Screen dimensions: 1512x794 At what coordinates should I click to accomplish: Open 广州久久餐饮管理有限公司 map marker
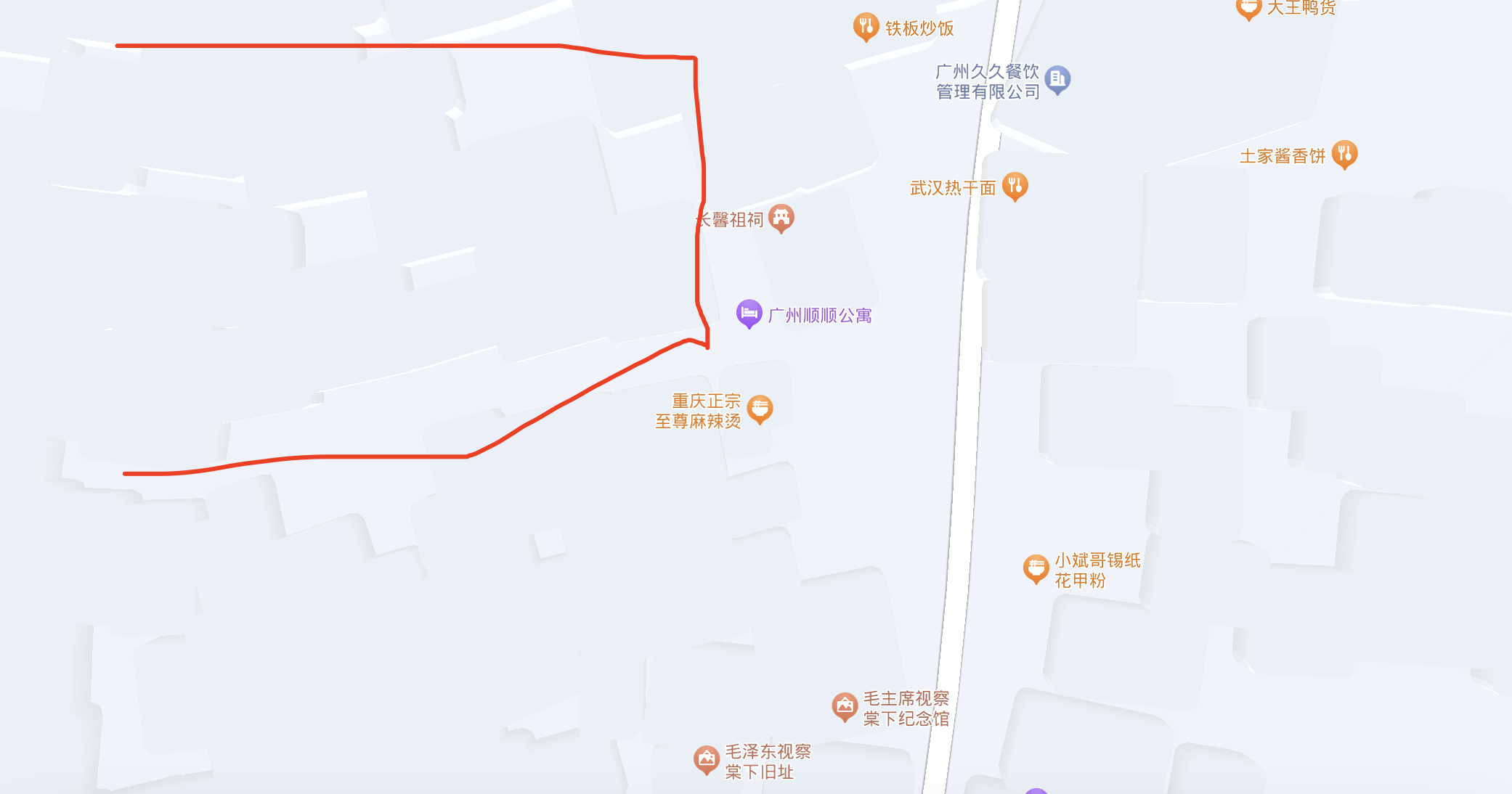[x=1057, y=78]
